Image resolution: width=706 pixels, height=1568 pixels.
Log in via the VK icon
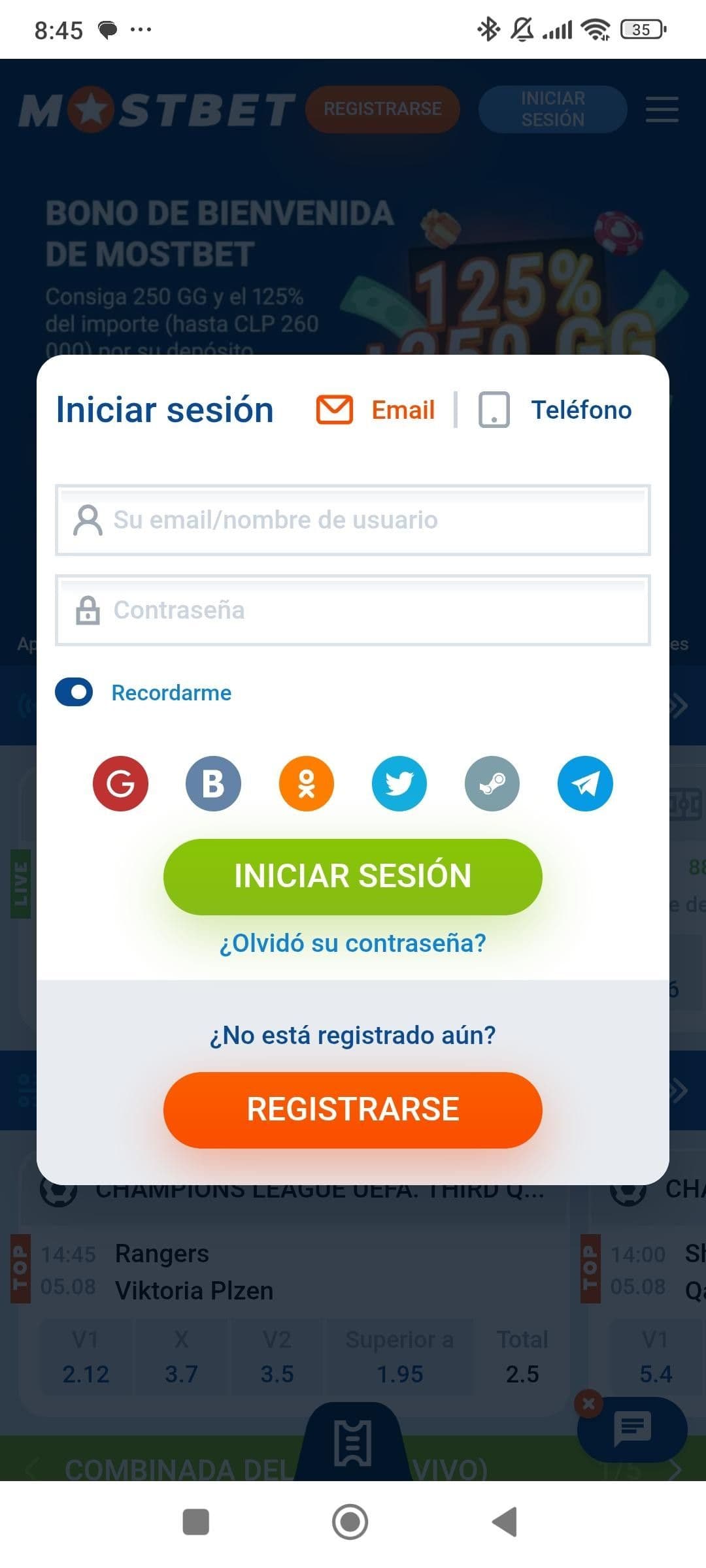point(213,783)
